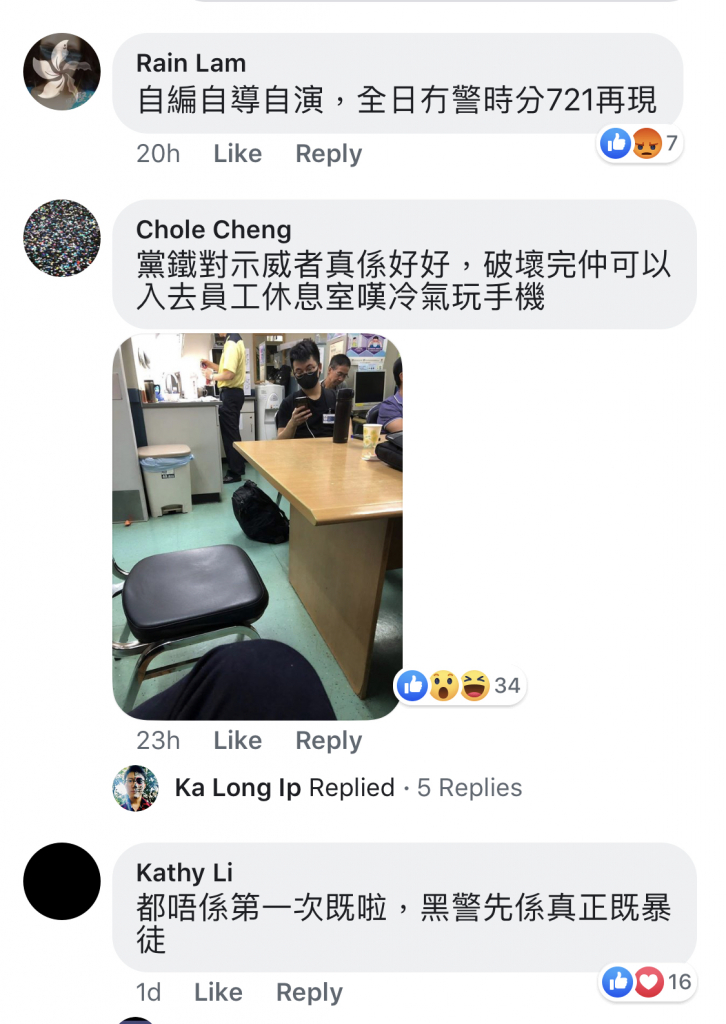Like Chole Cheng's comment
This screenshot has height=1024, width=726.
(x=237, y=741)
